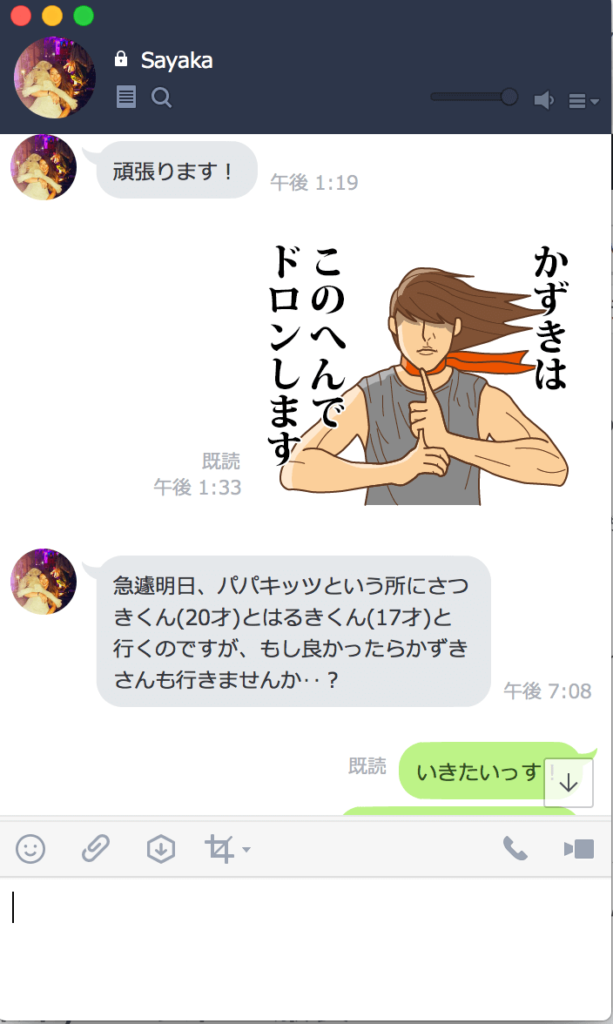Open the chat options menu dropdown

(x=583, y=101)
